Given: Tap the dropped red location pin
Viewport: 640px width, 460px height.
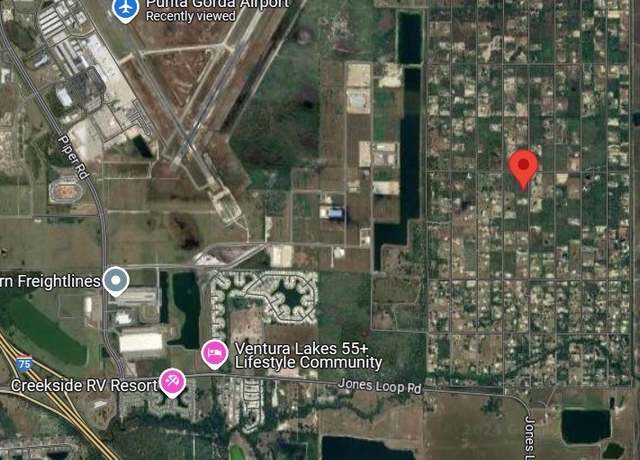Looking at the screenshot, I should tap(523, 168).
